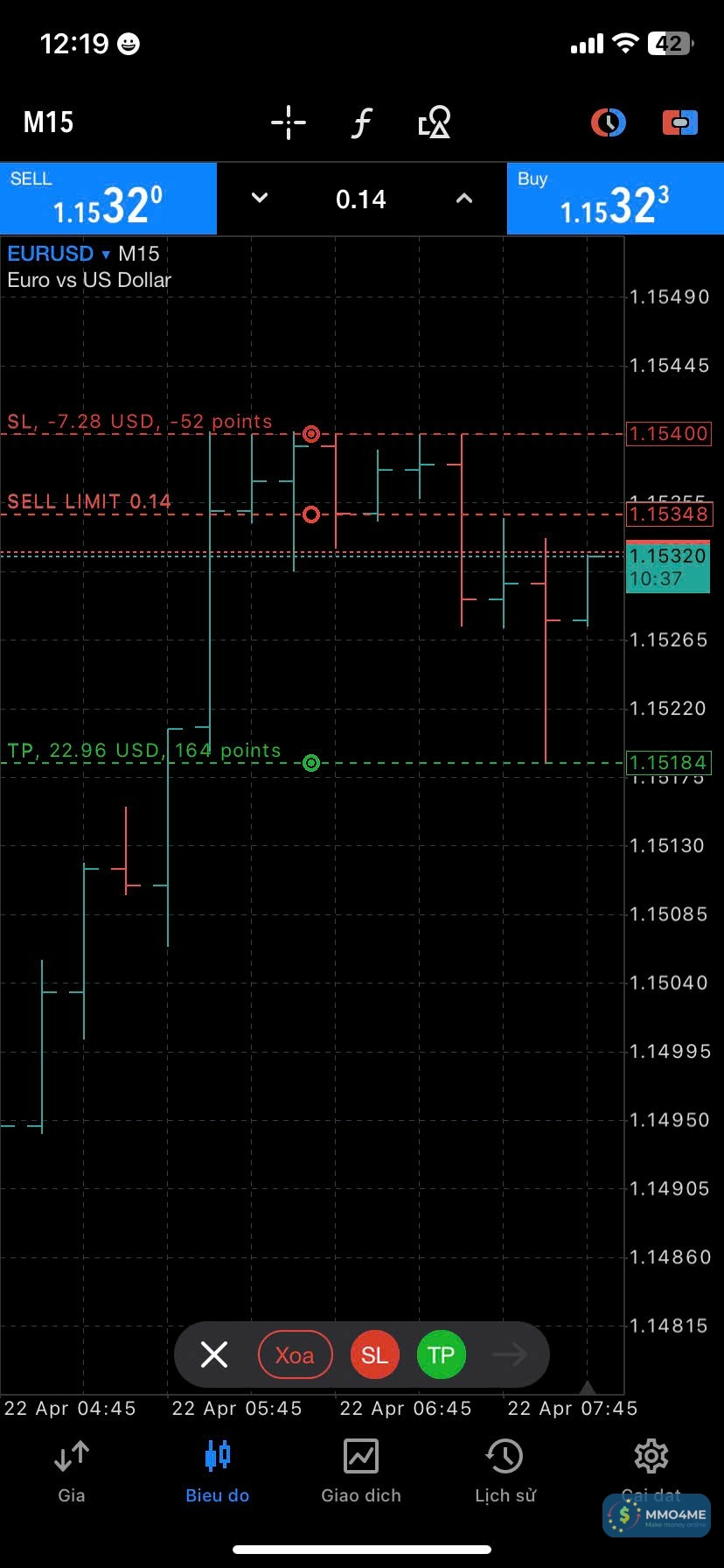The width and height of the screenshot is (724, 1568).
Task: Open the indicators function icon
Action: [x=361, y=122]
